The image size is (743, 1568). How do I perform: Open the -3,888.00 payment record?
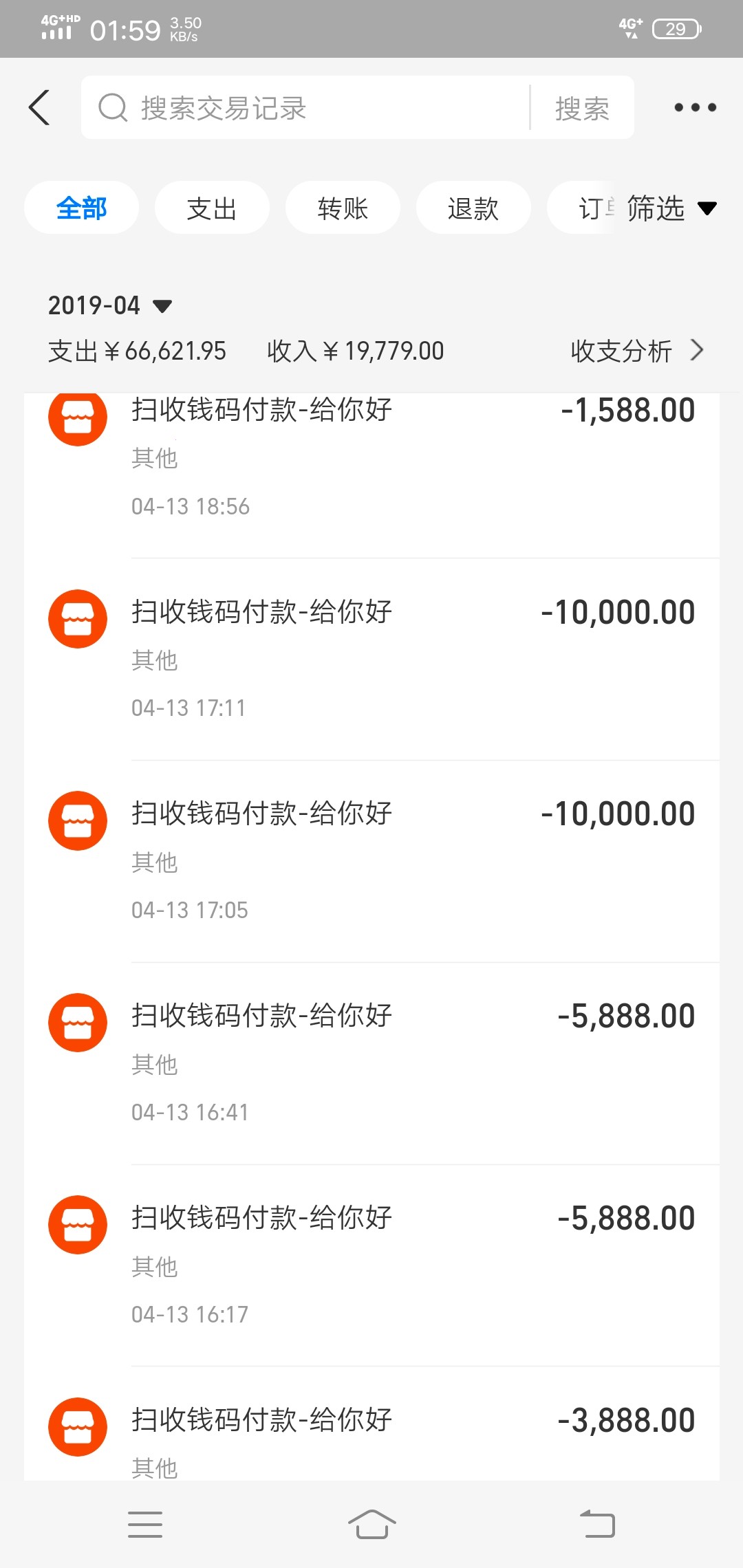tap(413, 1437)
